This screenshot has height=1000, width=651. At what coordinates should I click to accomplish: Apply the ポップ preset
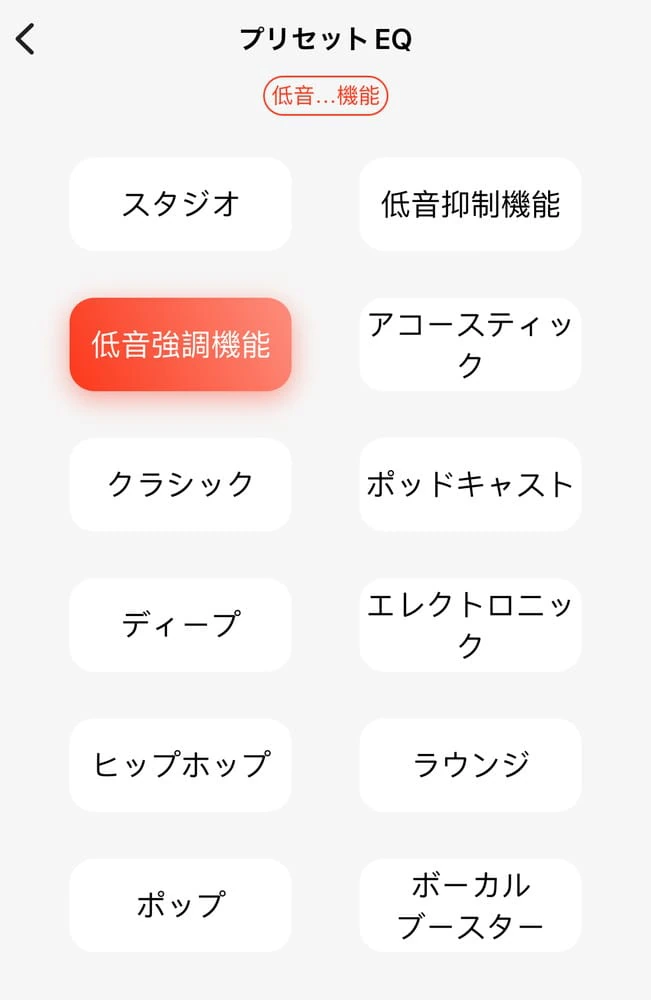pyautogui.click(x=180, y=904)
